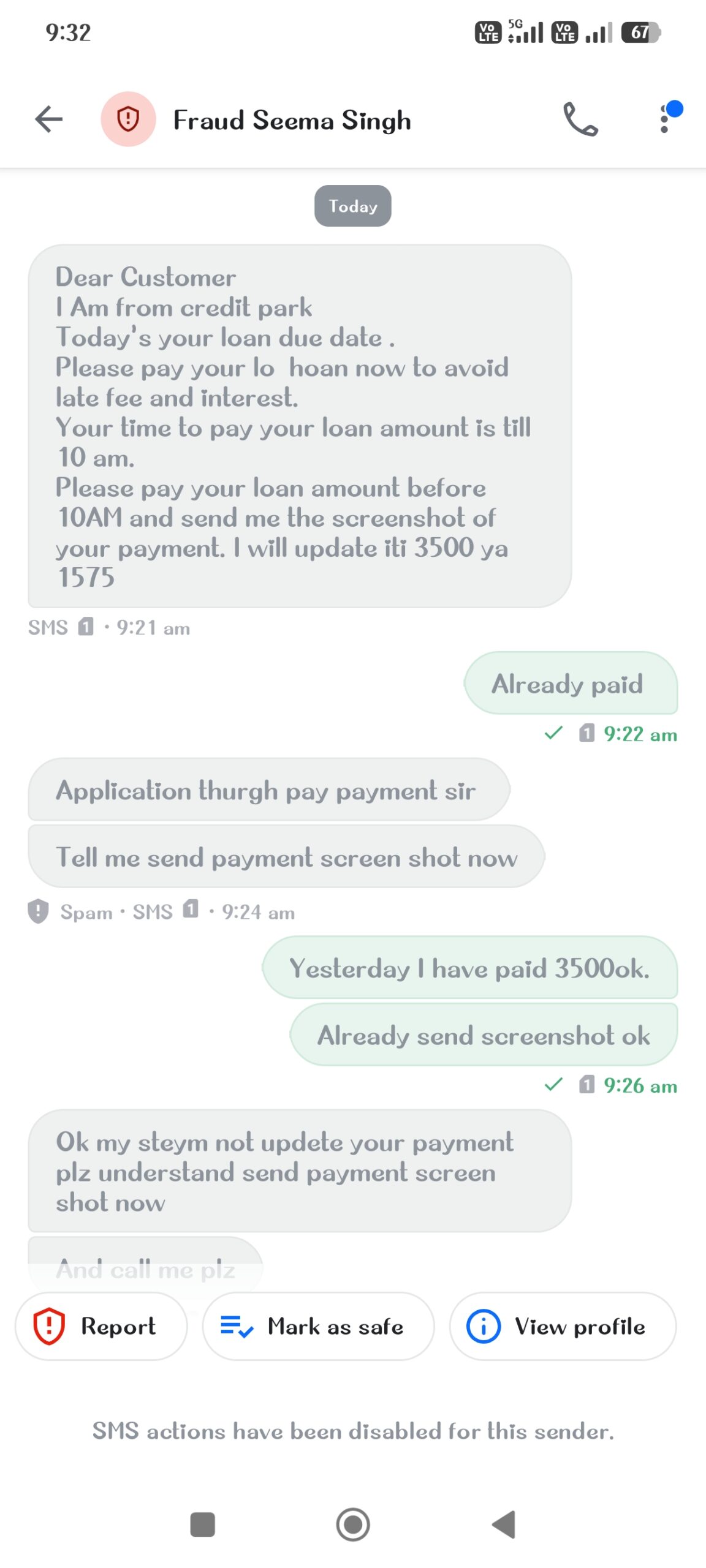706x1568 pixels.
Task: Open Fraud Seema Singh contact header
Action: 292,120
